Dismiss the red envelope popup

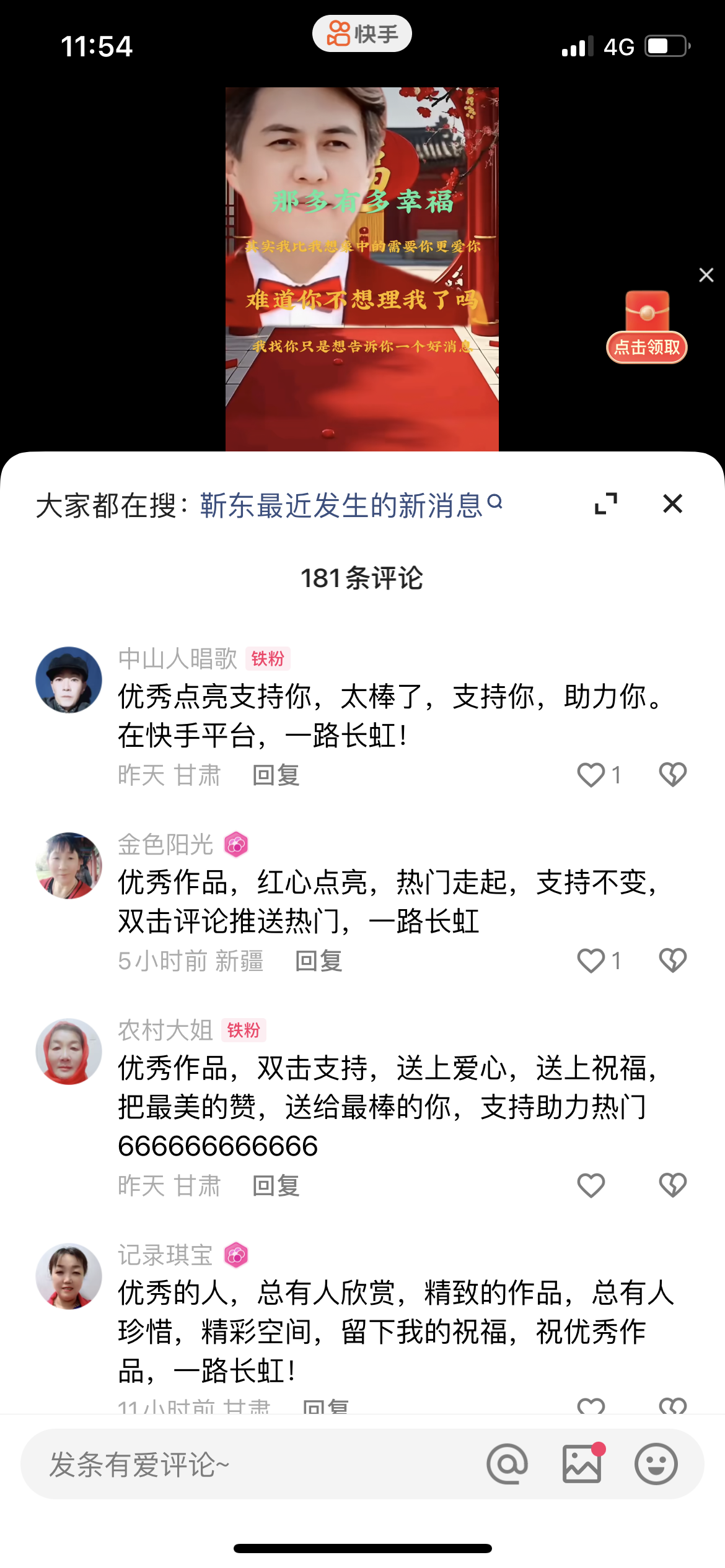click(706, 275)
